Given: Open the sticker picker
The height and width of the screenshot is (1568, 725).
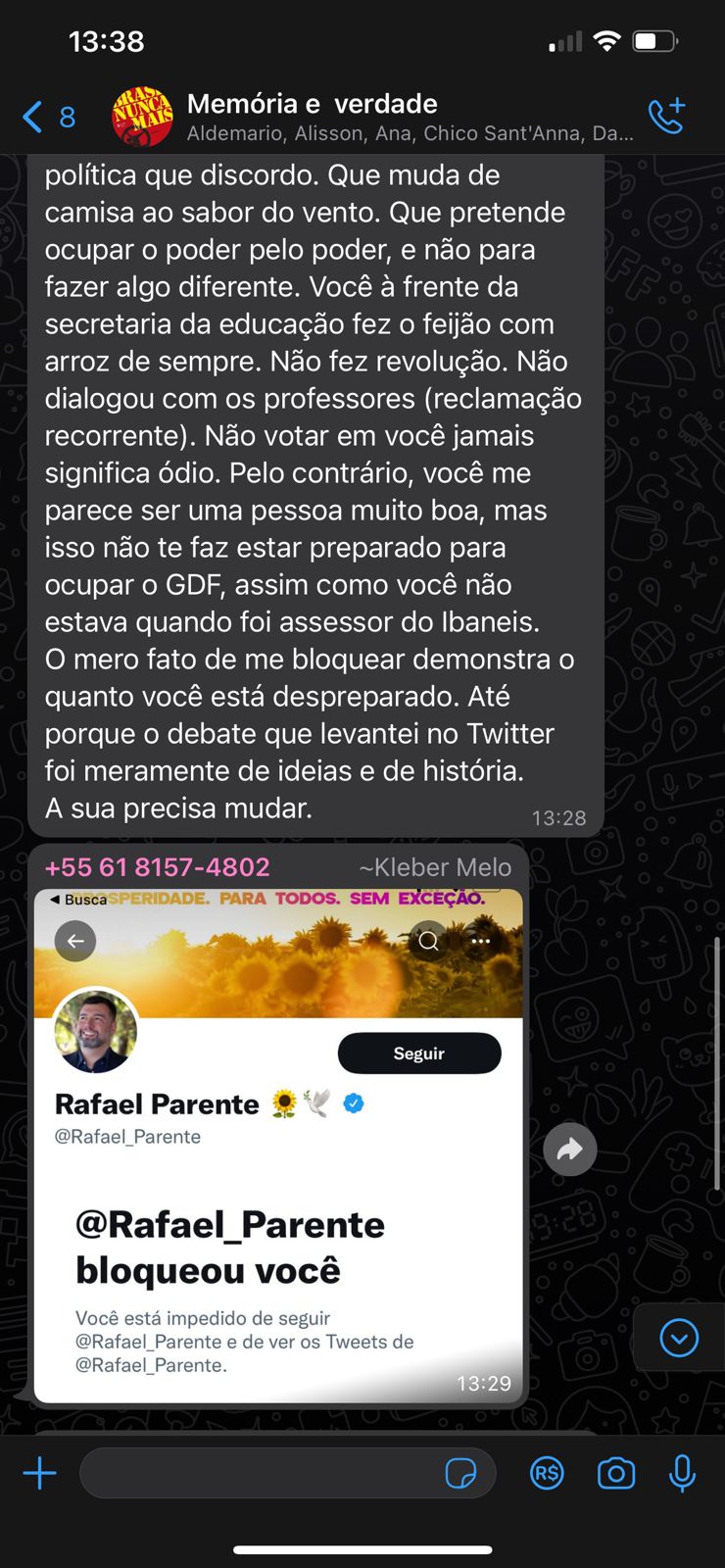Looking at the screenshot, I should pyautogui.click(x=460, y=1473).
